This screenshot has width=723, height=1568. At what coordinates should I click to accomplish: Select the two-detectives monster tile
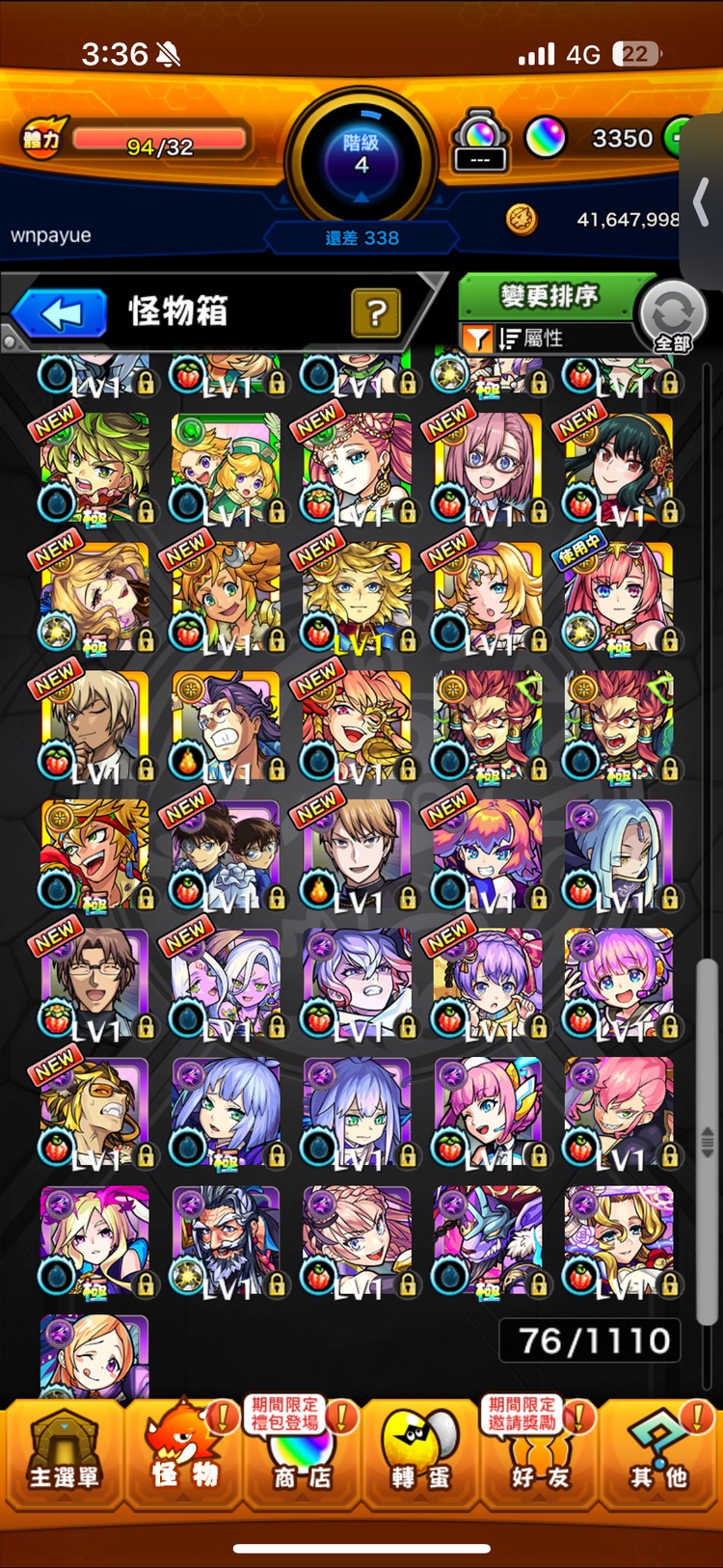pyautogui.click(x=226, y=854)
